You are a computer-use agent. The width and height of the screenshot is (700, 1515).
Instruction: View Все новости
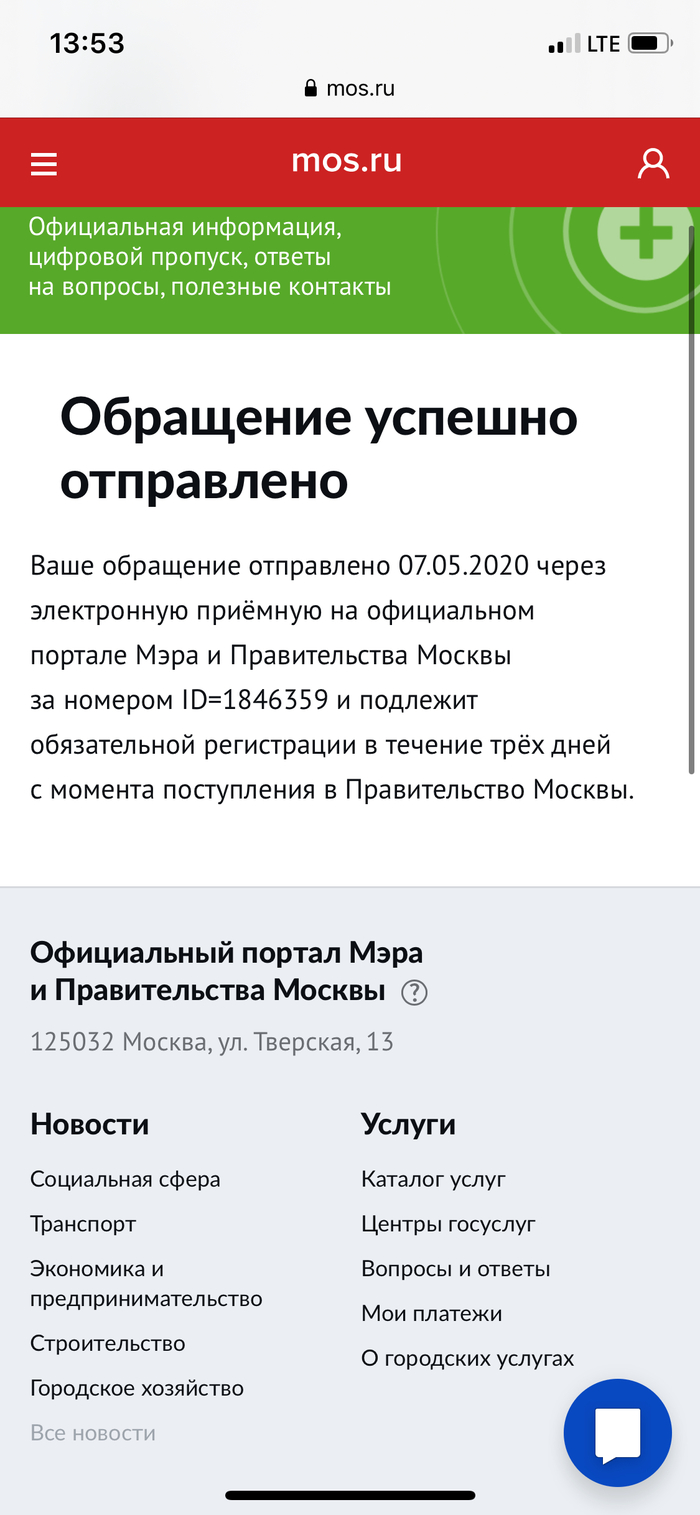[x=93, y=1433]
